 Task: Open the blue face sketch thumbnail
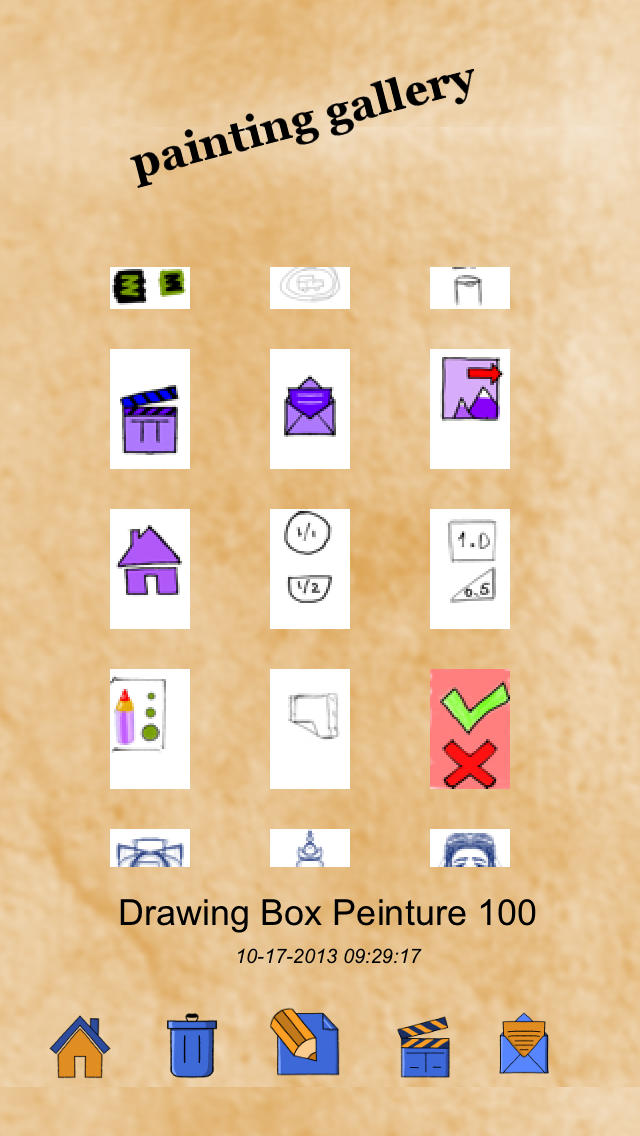470,848
